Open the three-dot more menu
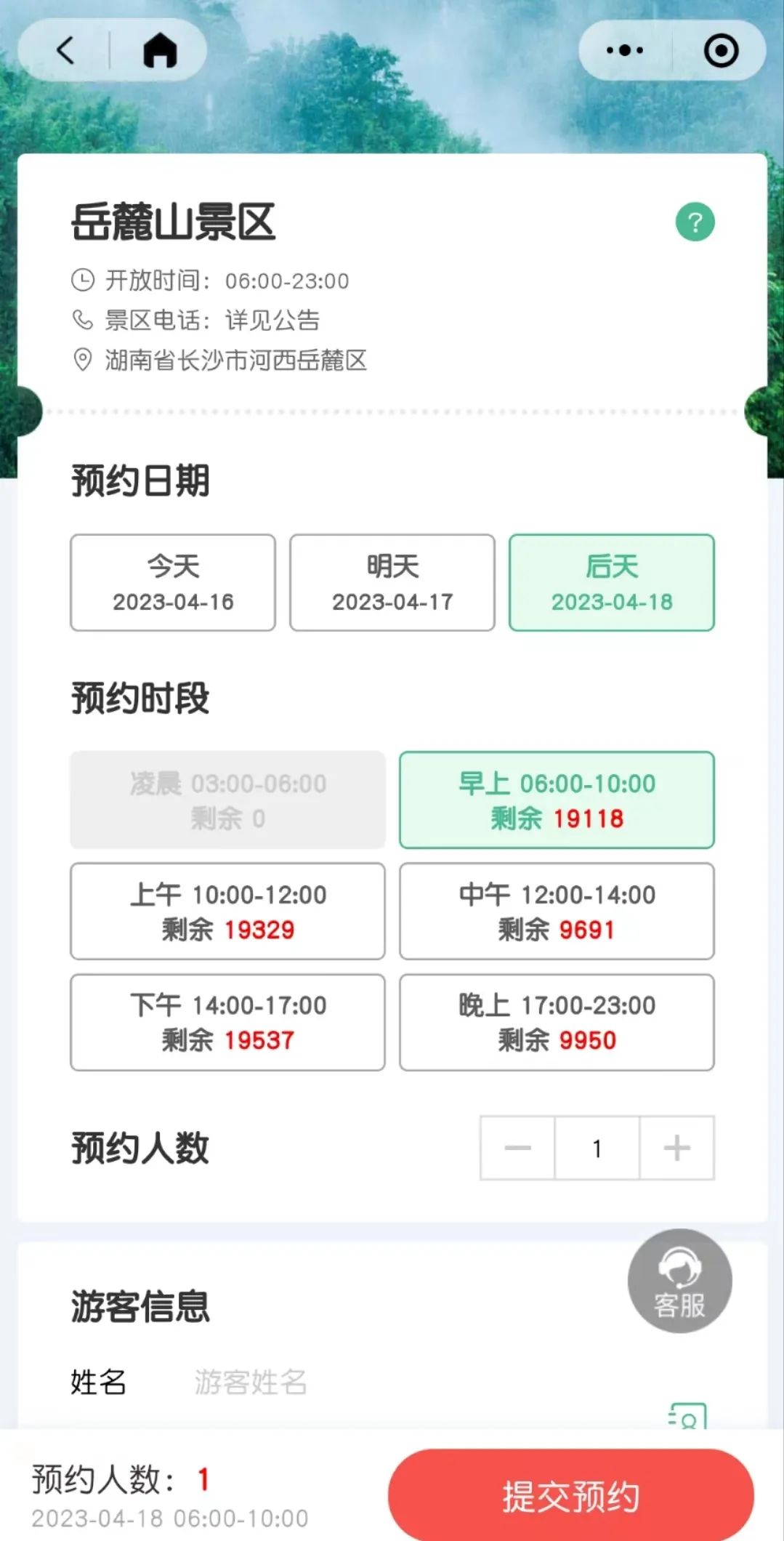 tap(624, 51)
